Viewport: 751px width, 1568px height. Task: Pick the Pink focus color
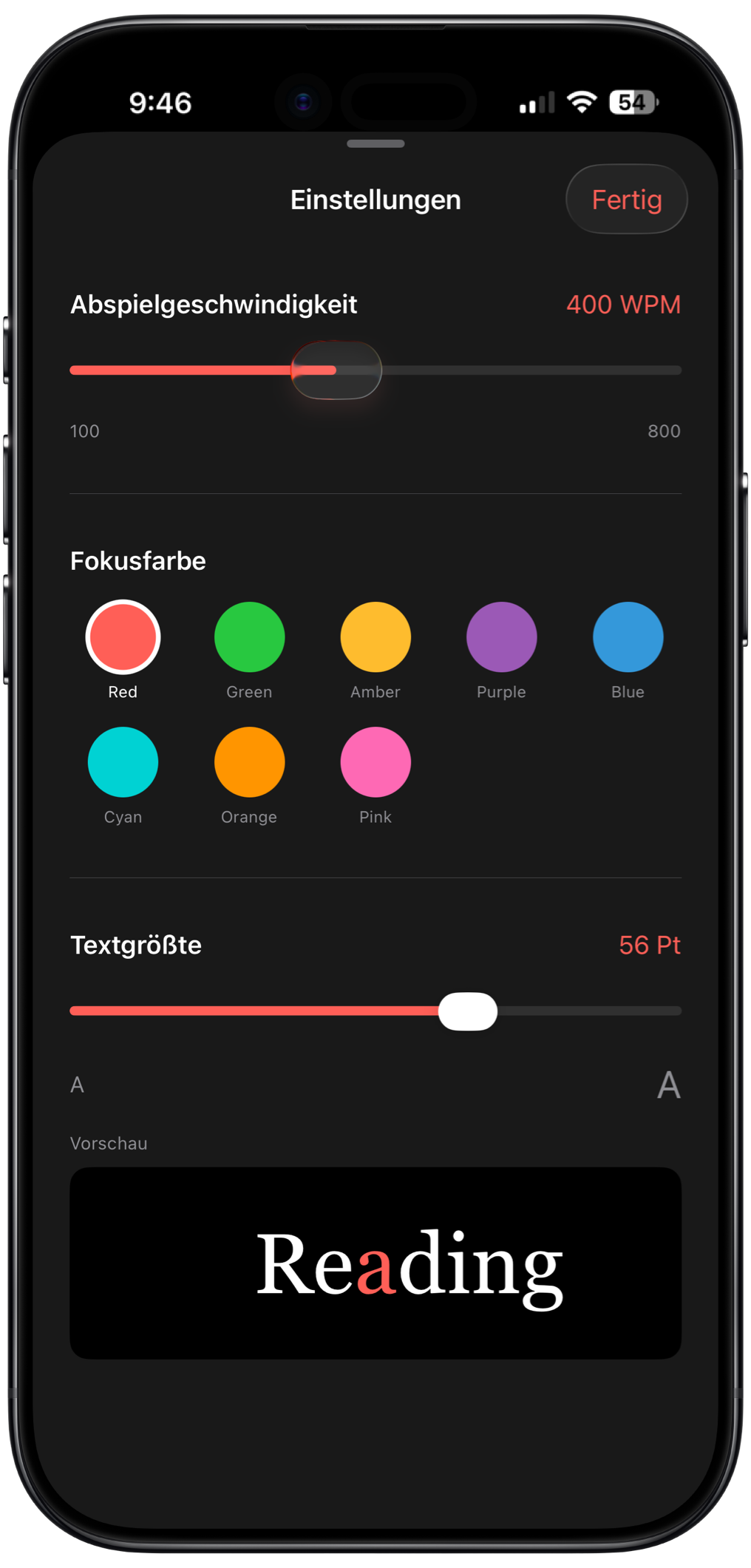pos(375,762)
